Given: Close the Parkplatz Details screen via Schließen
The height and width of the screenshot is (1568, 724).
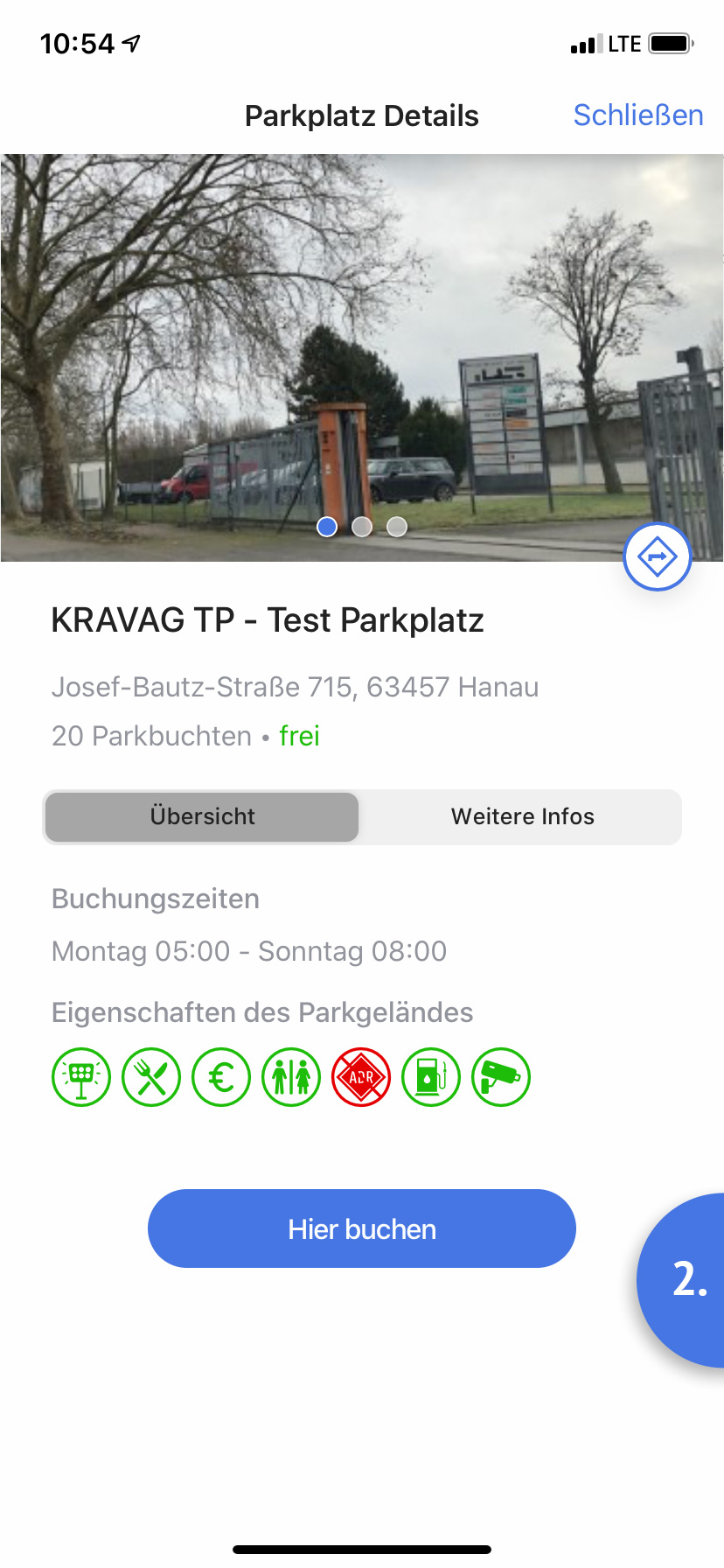Looking at the screenshot, I should (x=637, y=115).
